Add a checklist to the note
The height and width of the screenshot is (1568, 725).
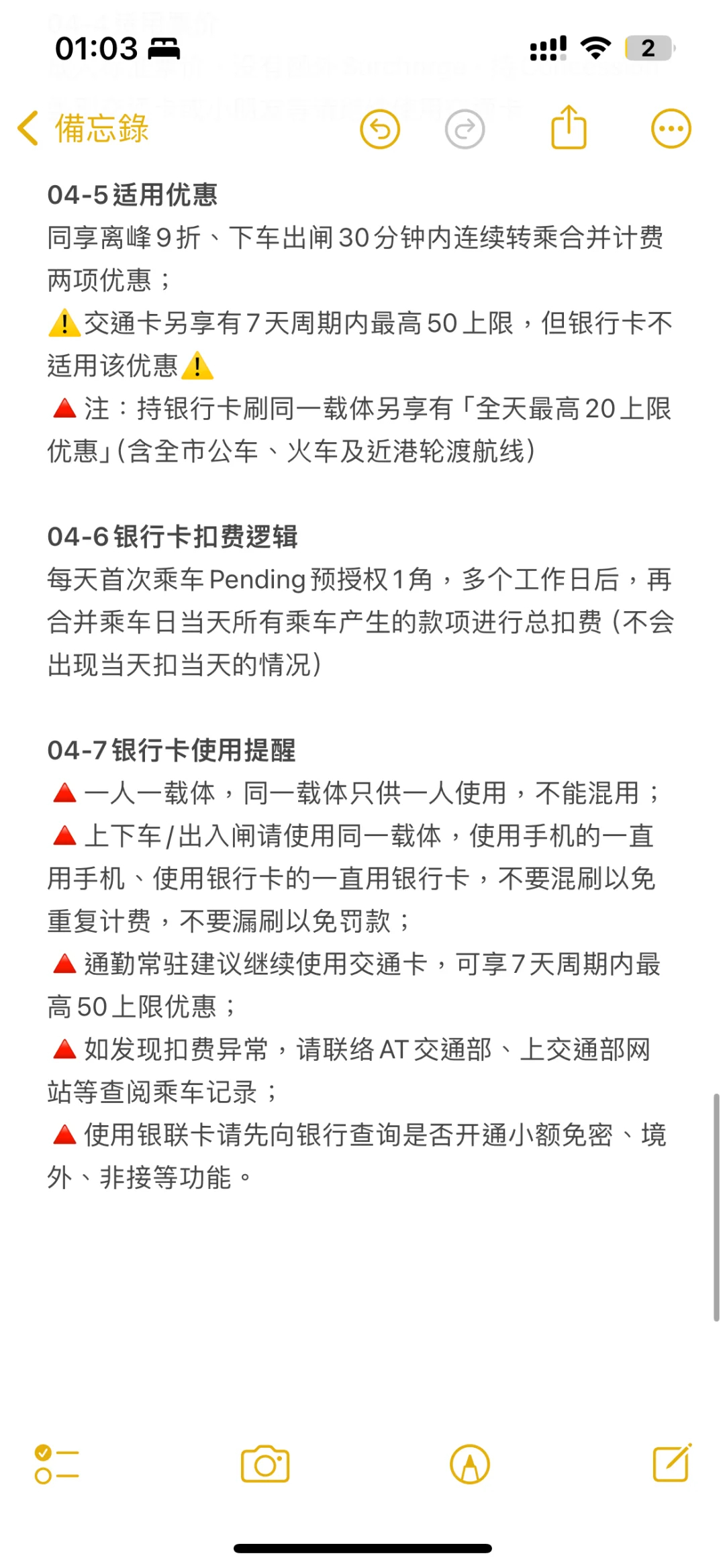(x=57, y=1464)
